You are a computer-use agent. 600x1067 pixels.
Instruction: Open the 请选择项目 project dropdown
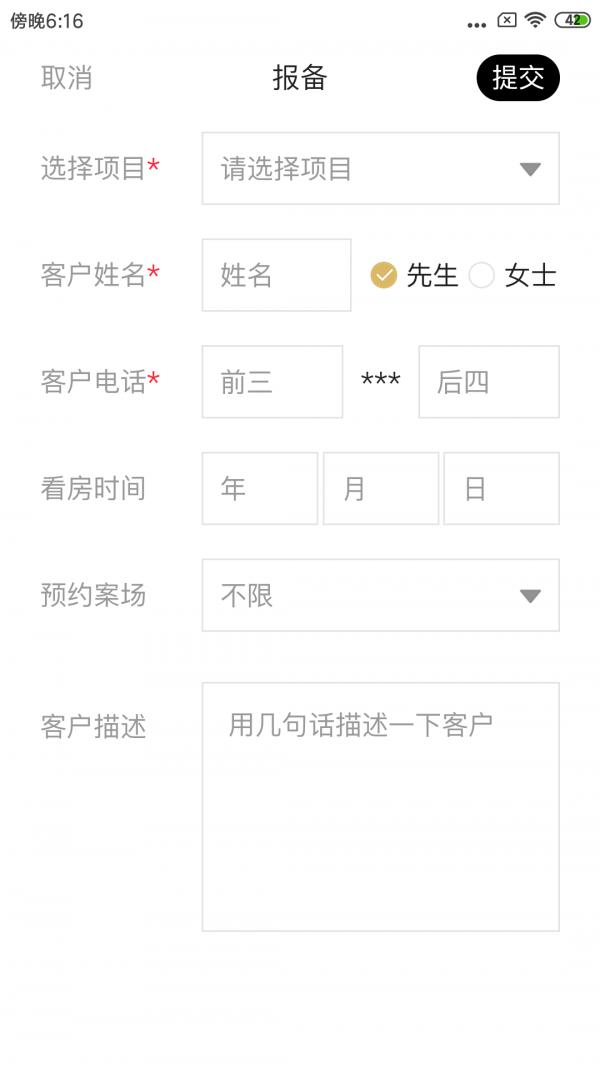380,168
